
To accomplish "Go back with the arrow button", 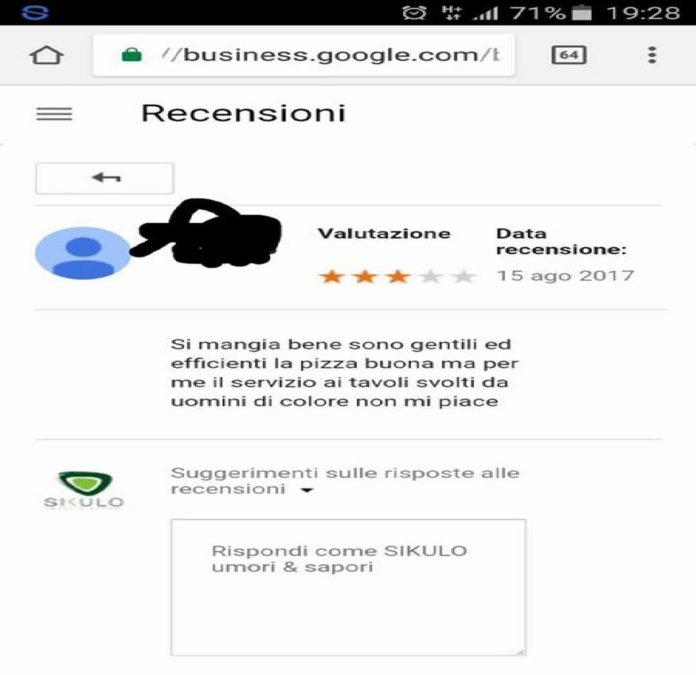I will [105, 178].
